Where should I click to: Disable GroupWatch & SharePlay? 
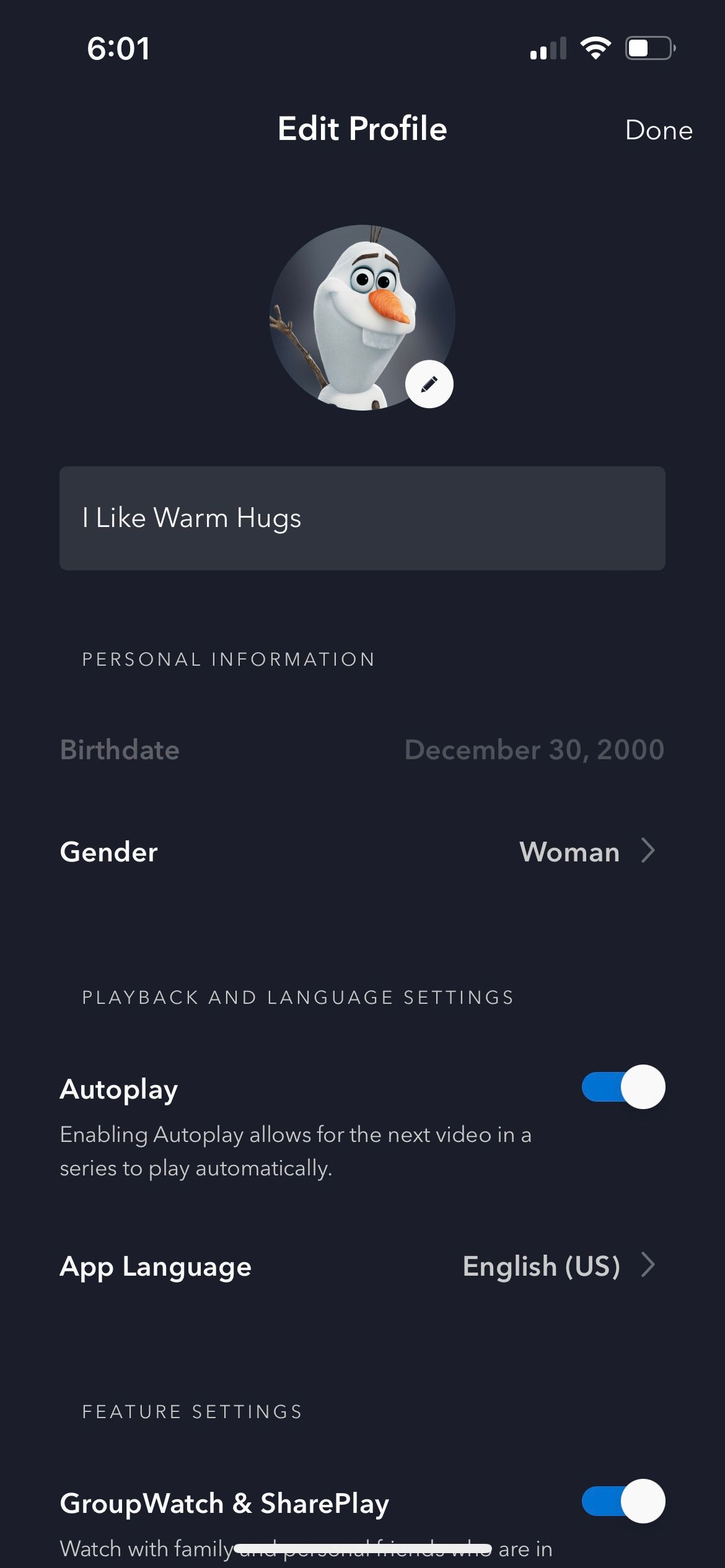[x=623, y=1501]
